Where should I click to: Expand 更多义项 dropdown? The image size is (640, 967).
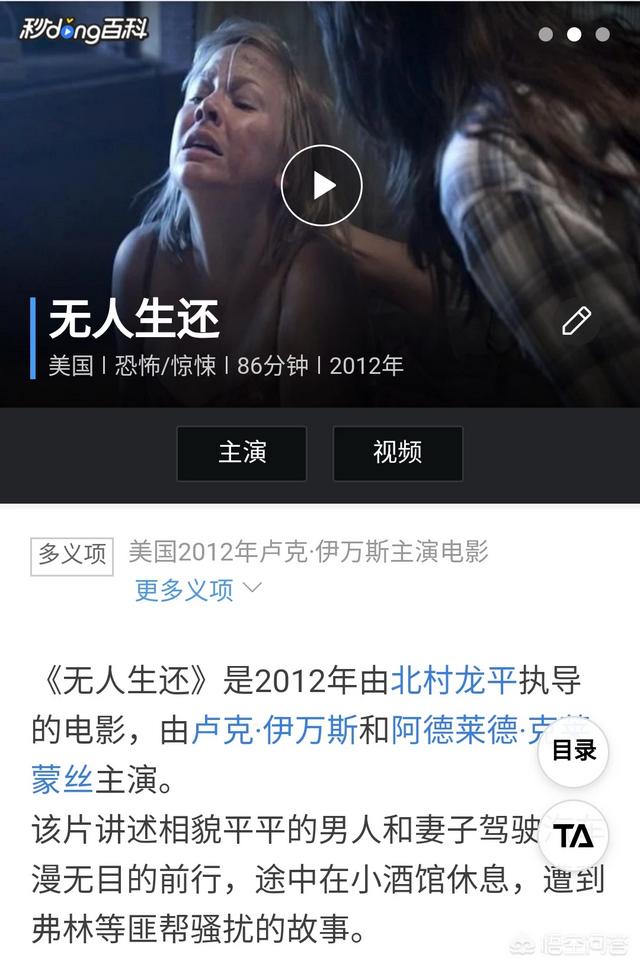tap(198, 590)
